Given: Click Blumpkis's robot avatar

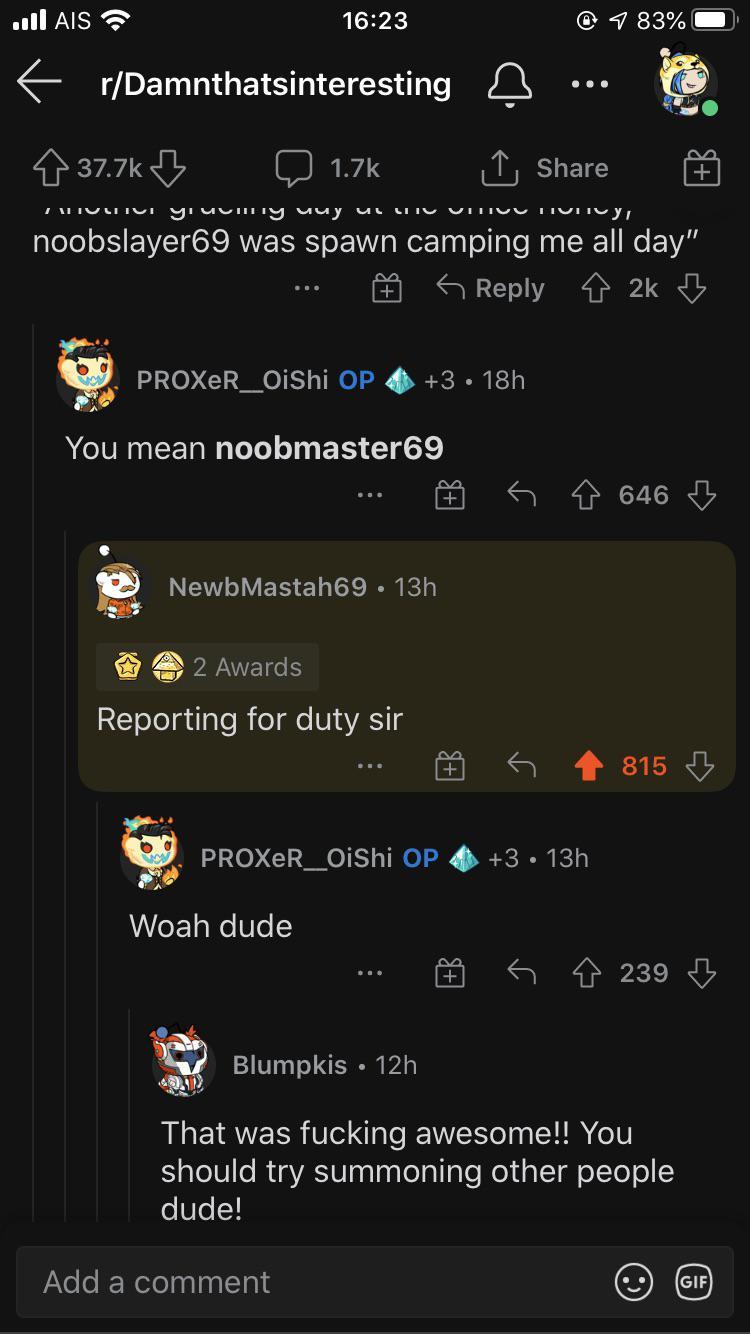Looking at the screenshot, I should (x=180, y=1064).
